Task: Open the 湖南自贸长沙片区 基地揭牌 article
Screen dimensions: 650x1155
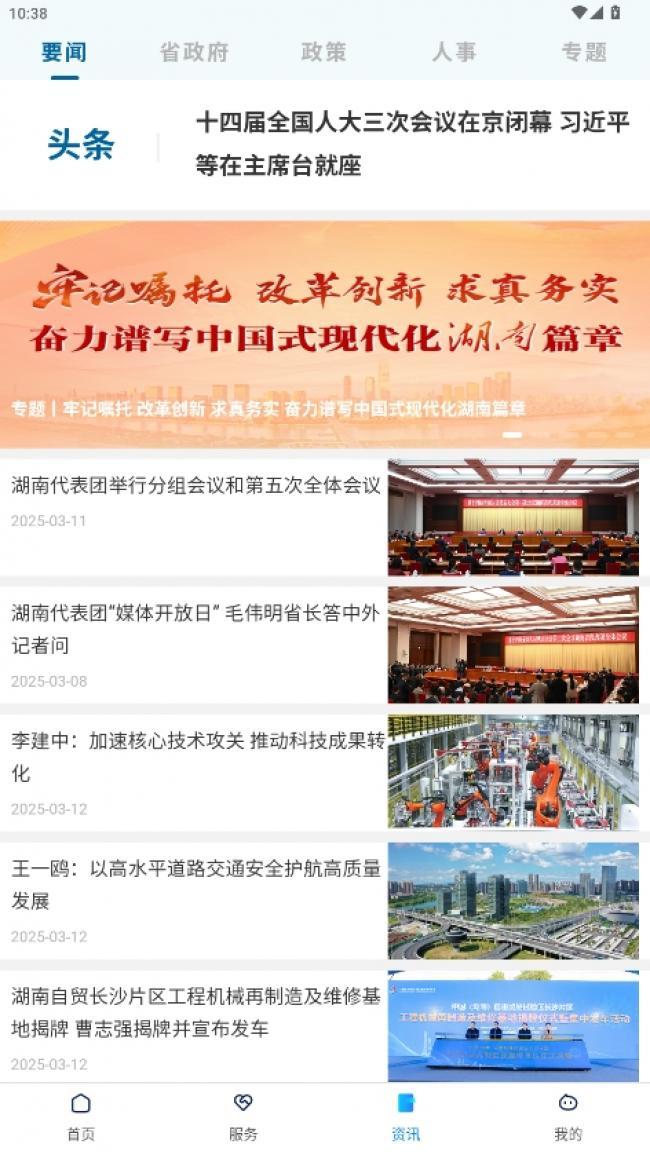Action: [x=325, y=1026]
